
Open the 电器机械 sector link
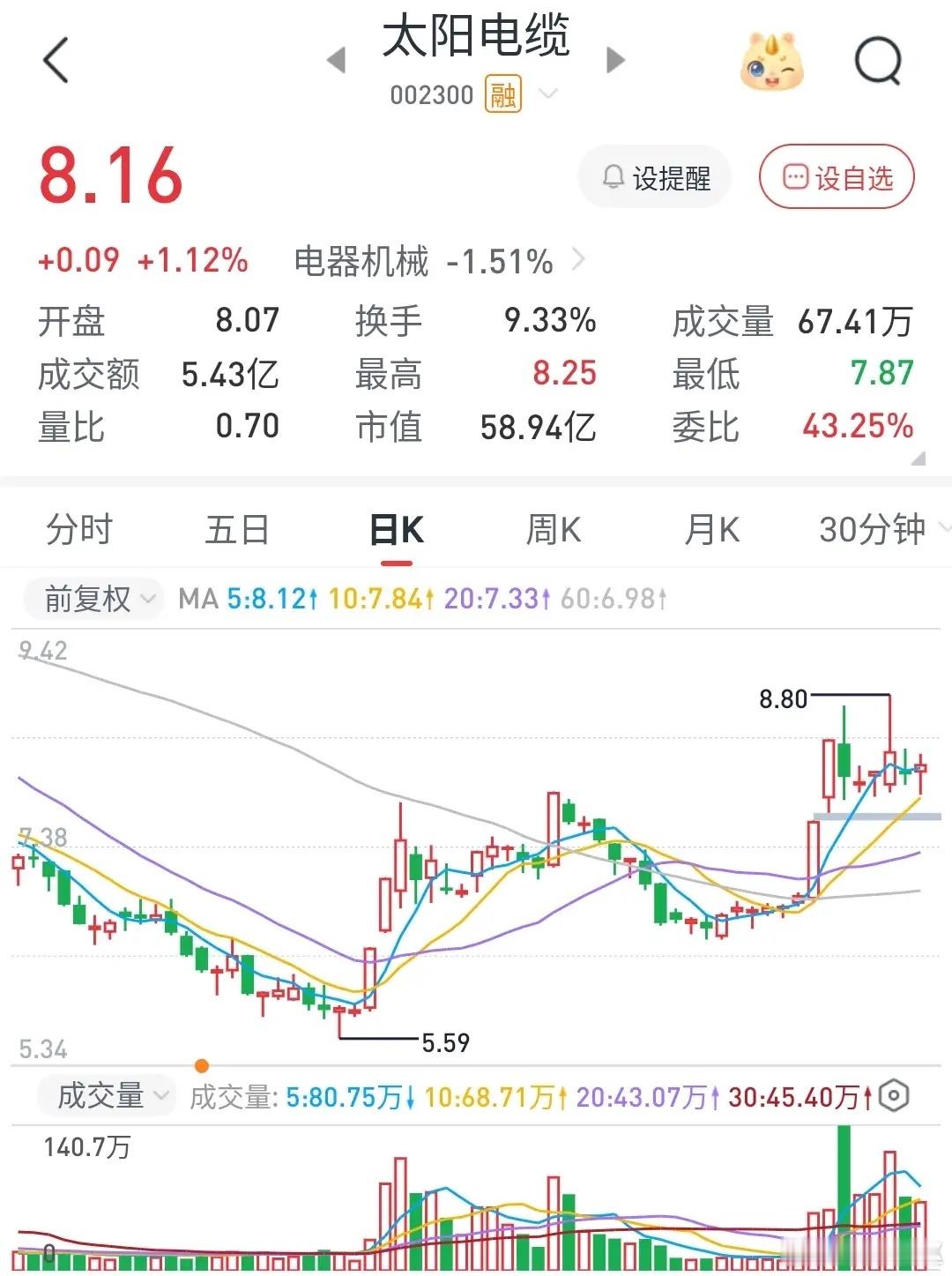click(x=439, y=261)
